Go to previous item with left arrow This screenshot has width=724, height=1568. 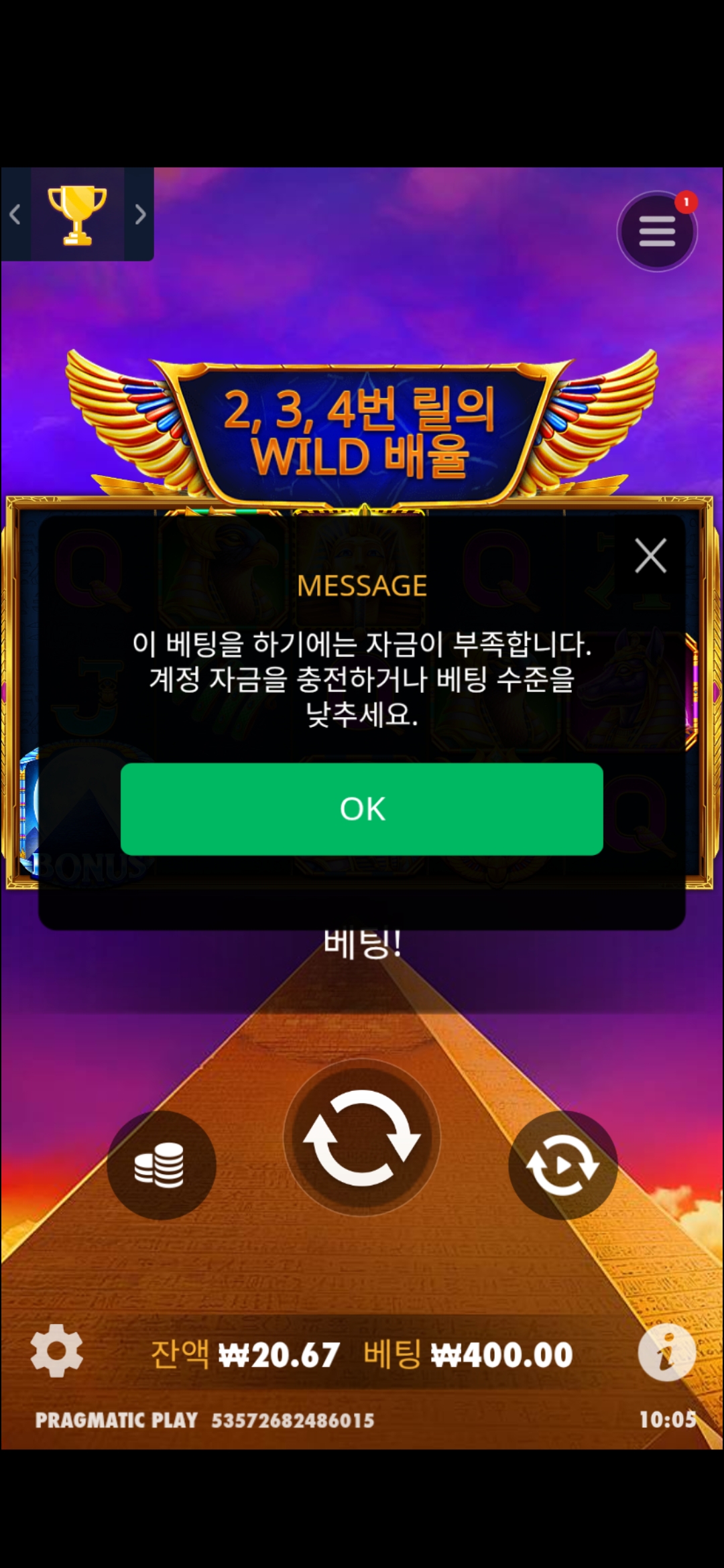point(15,214)
